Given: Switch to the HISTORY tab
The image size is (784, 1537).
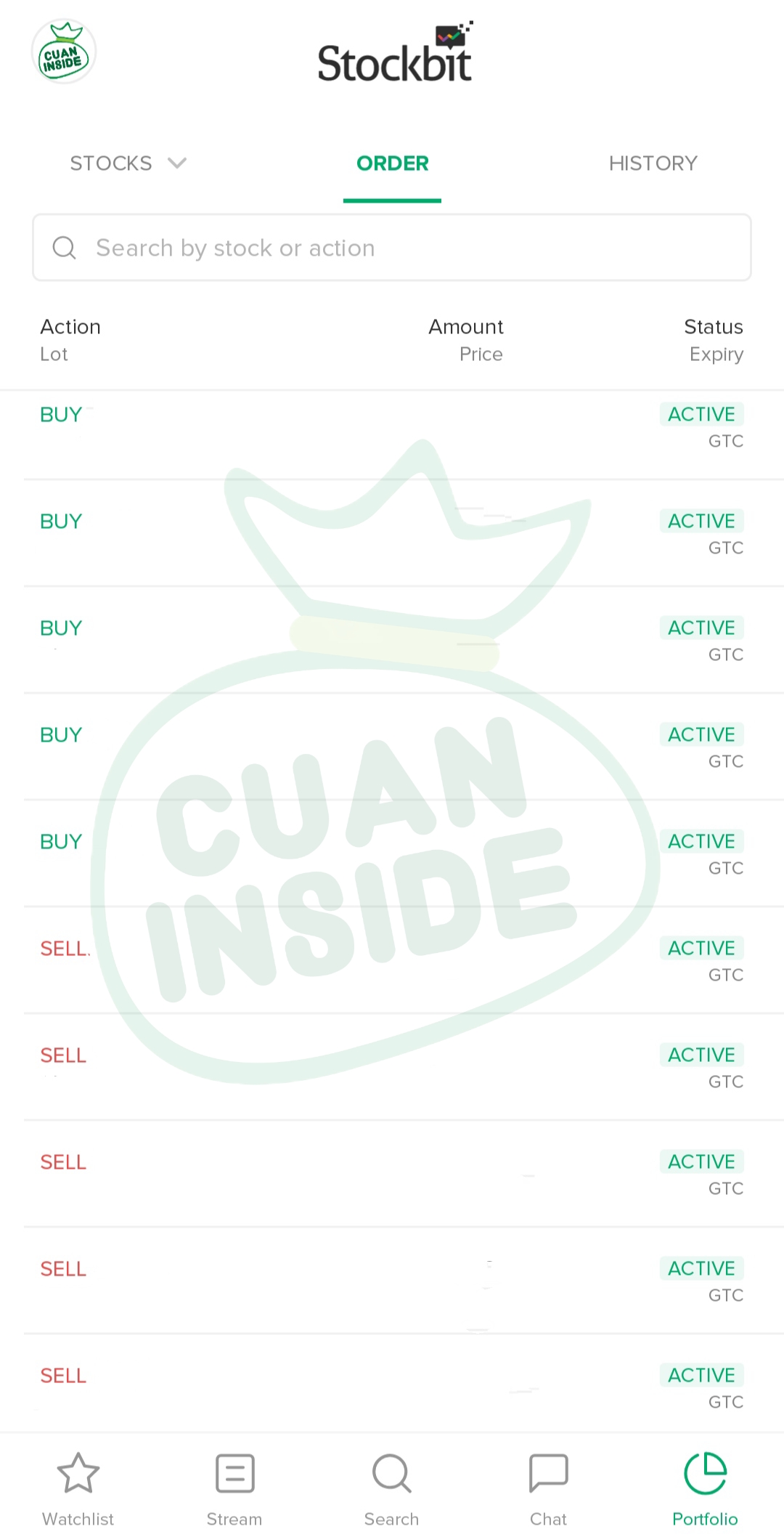Looking at the screenshot, I should (653, 163).
